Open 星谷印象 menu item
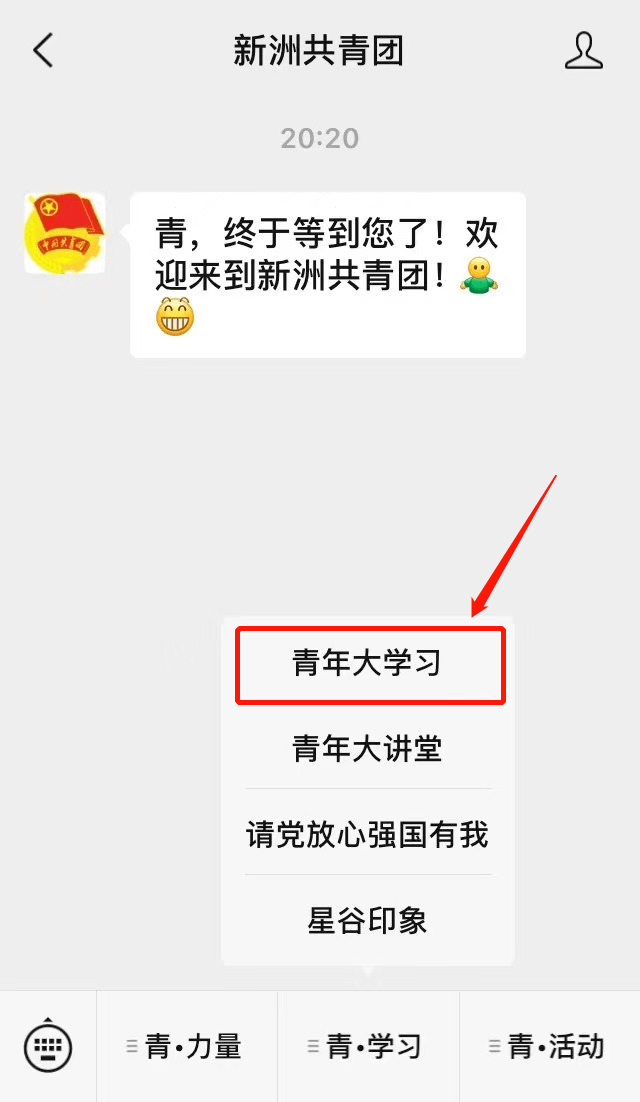Viewport: 640px width, 1102px height. pyautogui.click(x=368, y=919)
